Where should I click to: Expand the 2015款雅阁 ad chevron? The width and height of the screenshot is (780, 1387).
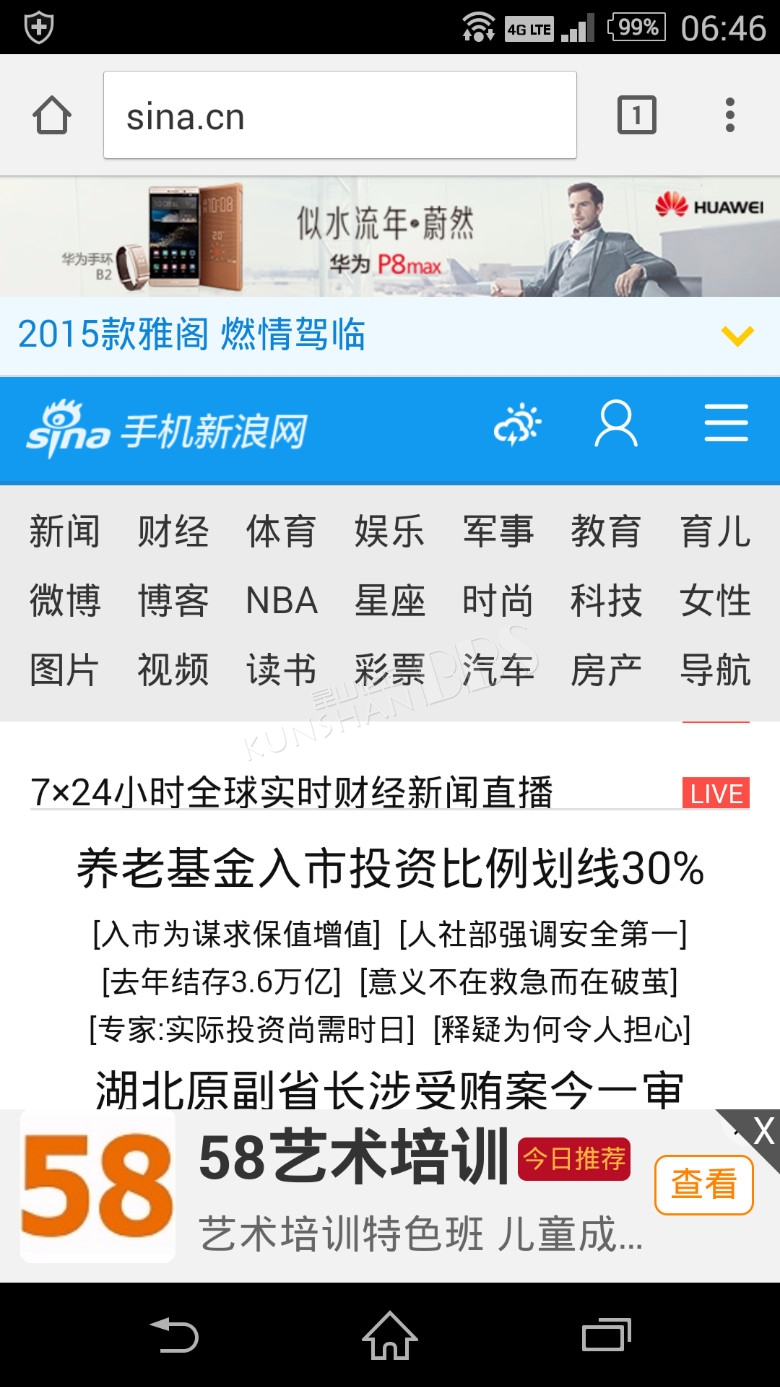(x=738, y=336)
